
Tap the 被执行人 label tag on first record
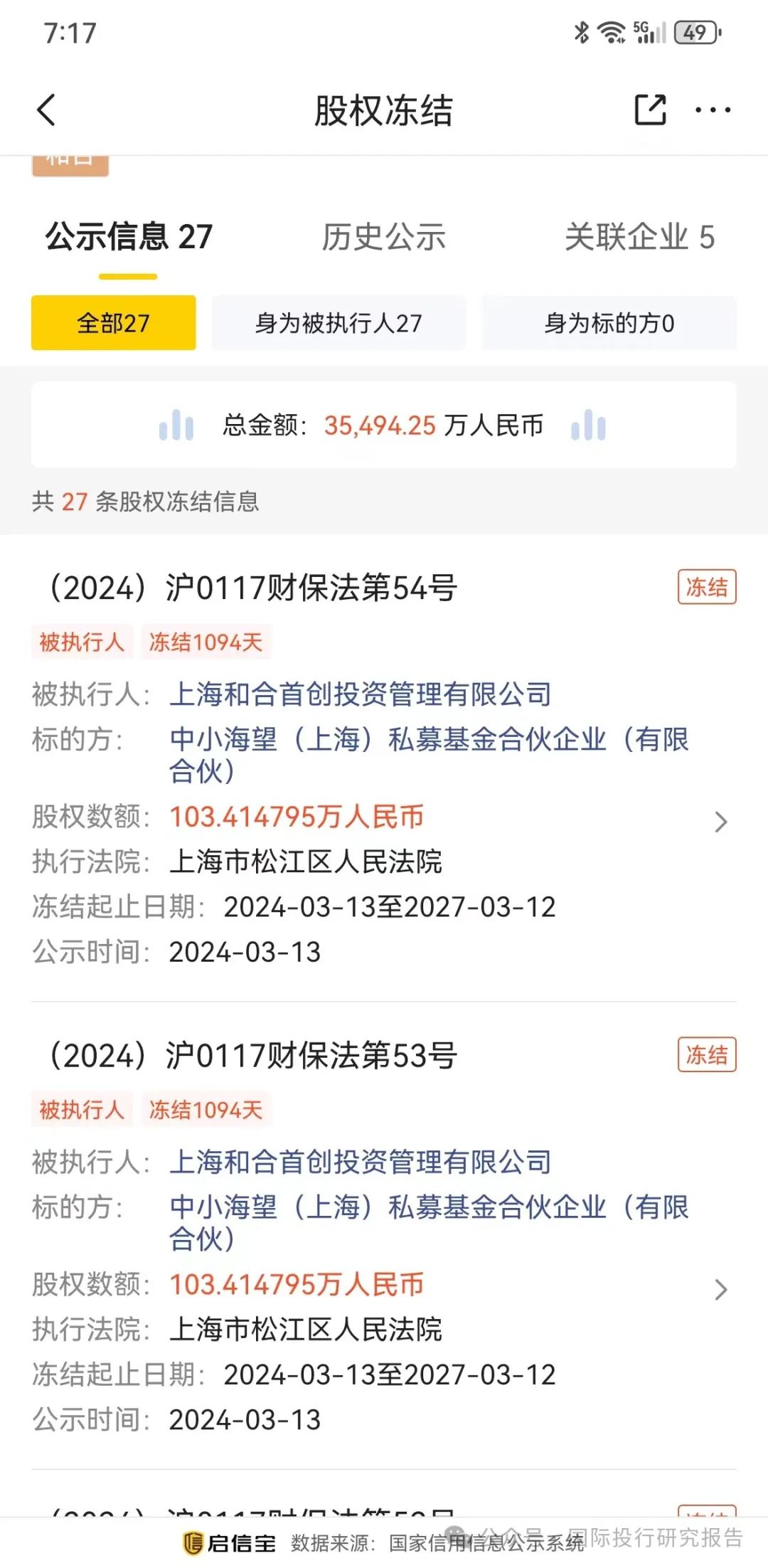point(81,642)
